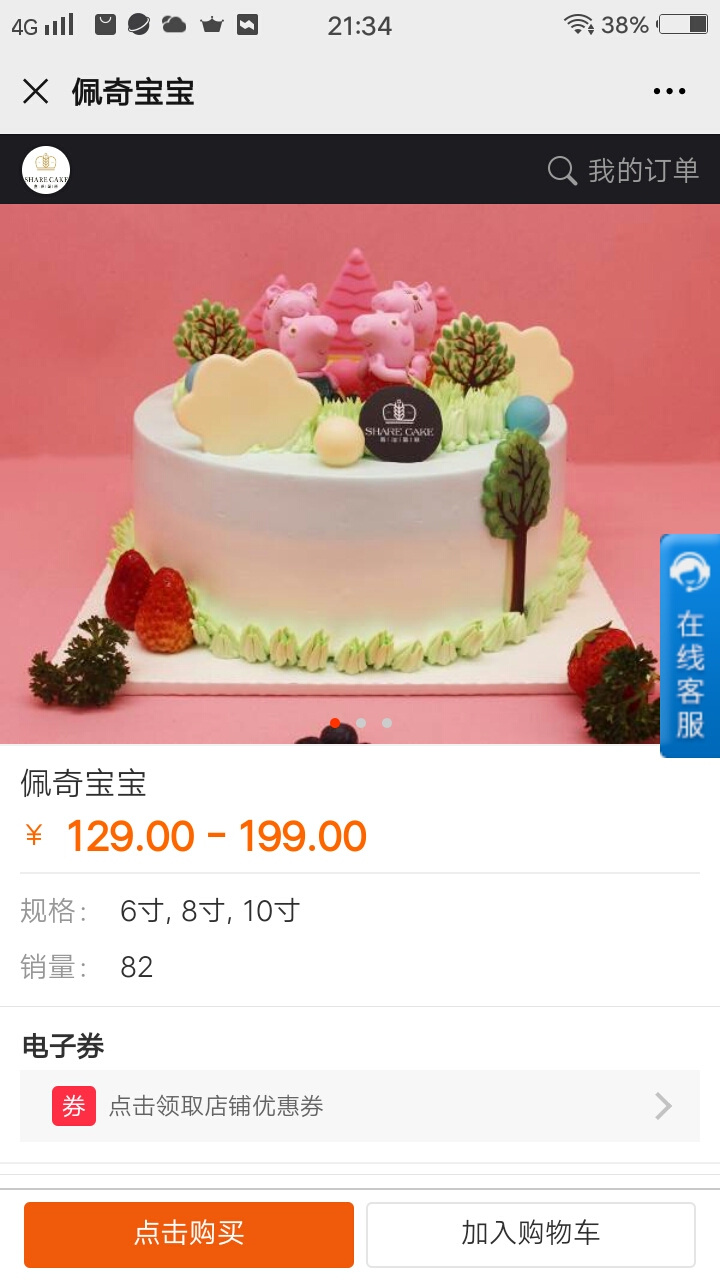Image resolution: width=720 pixels, height=1280 pixels.
Task: Open 在线客服 online customer service
Action: (x=690, y=646)
